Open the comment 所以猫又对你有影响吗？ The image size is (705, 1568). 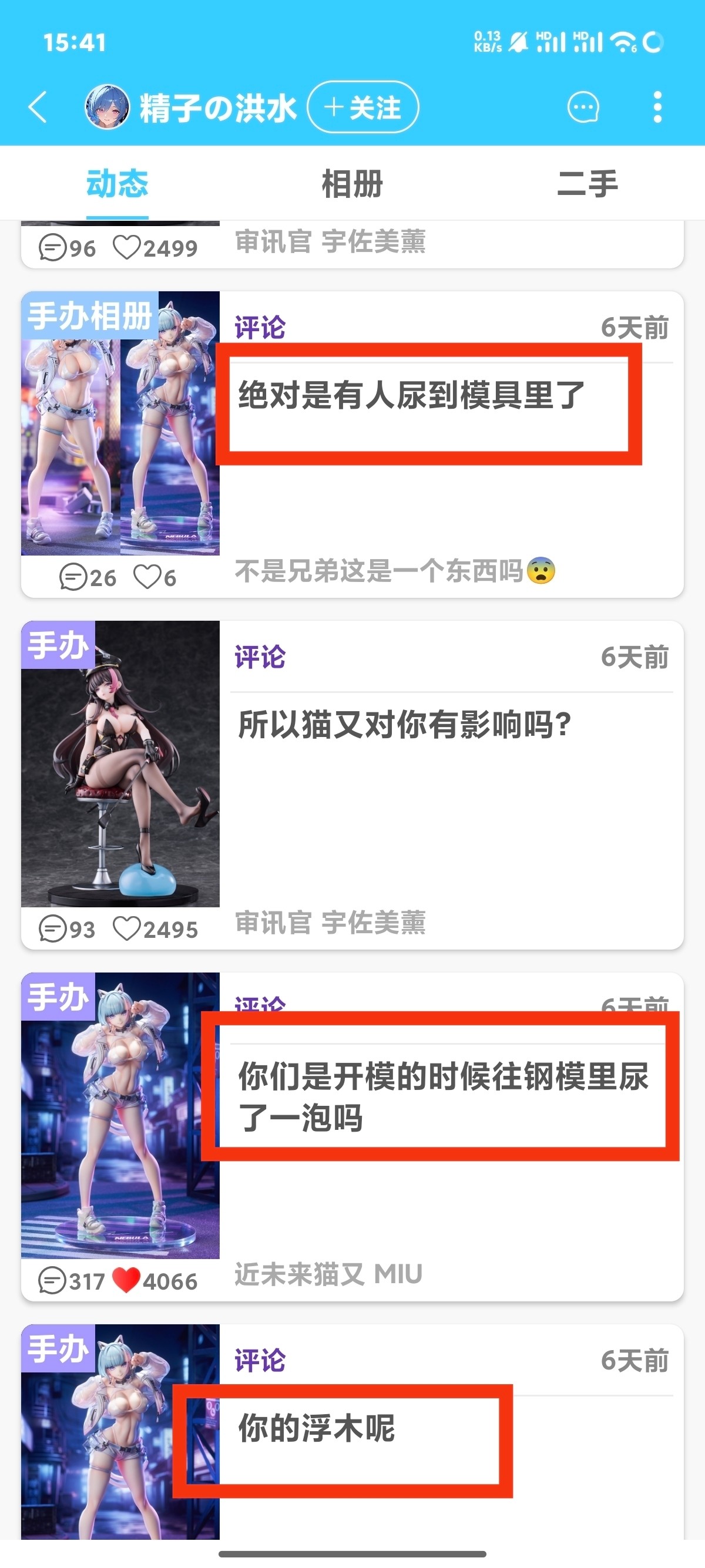tap(404, 725)
